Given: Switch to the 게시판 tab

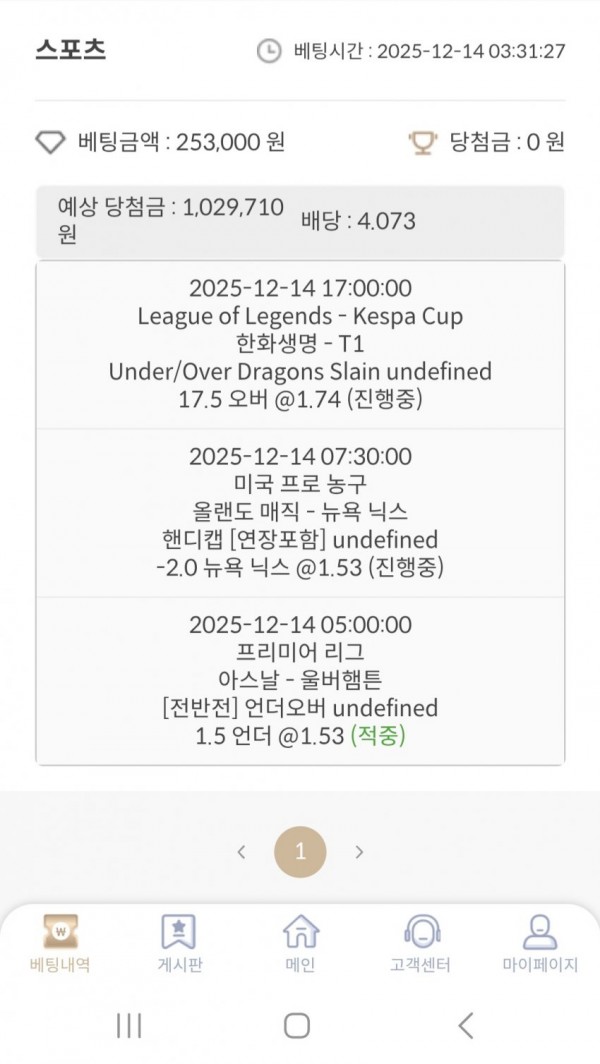Looking at the screenshot, I should point(179,943).
